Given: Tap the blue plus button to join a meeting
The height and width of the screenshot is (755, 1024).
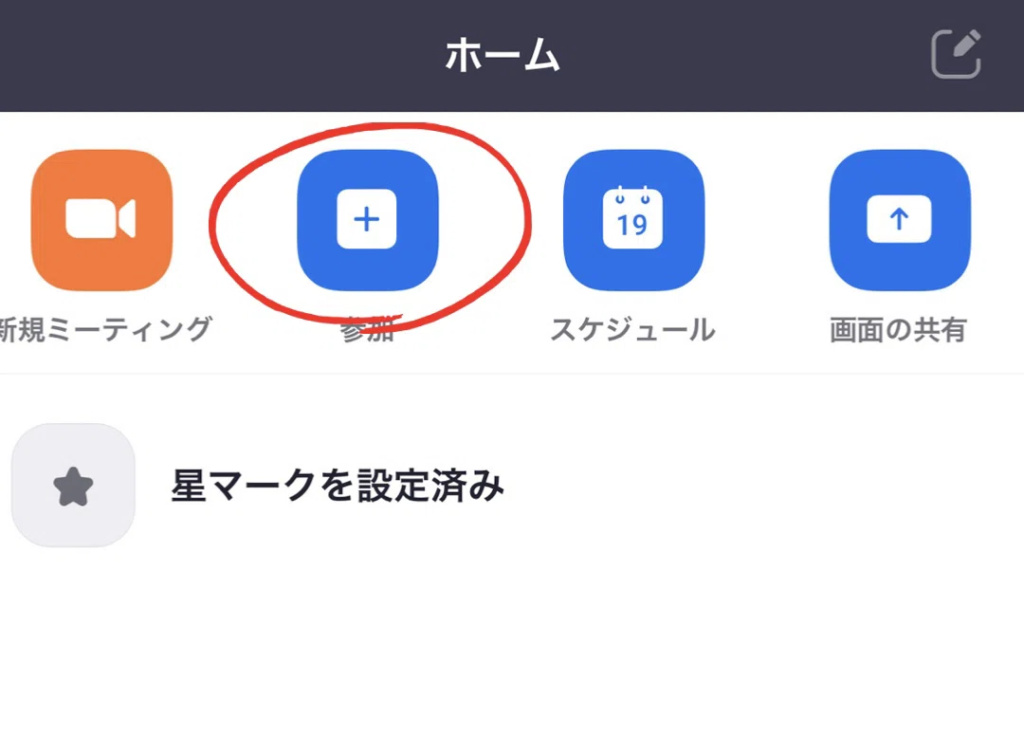Looking at the screenshot, I should pyautogui.click(x=367, y=220).
